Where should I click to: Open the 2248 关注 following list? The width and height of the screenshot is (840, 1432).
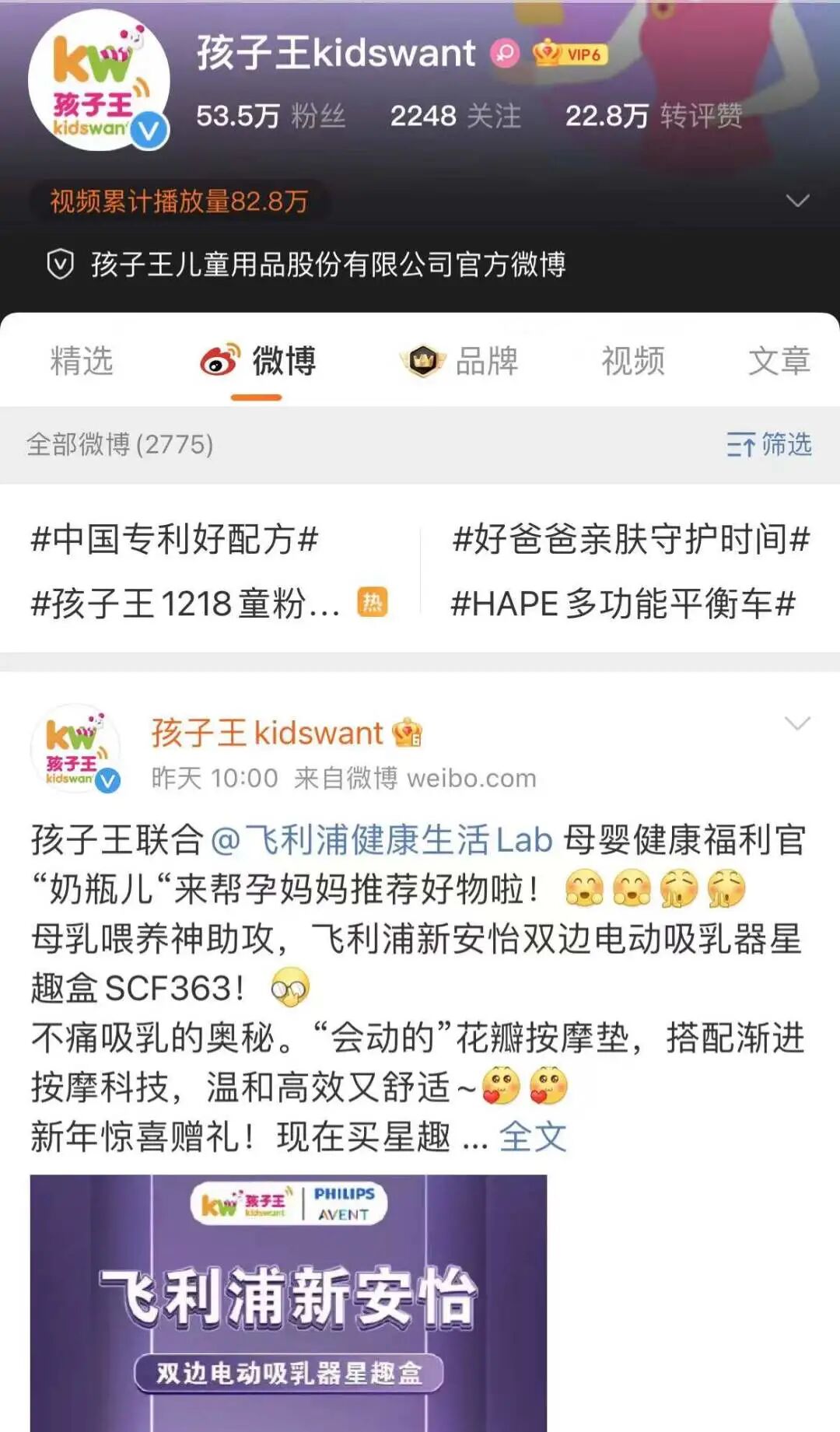(x=455, y=117)
